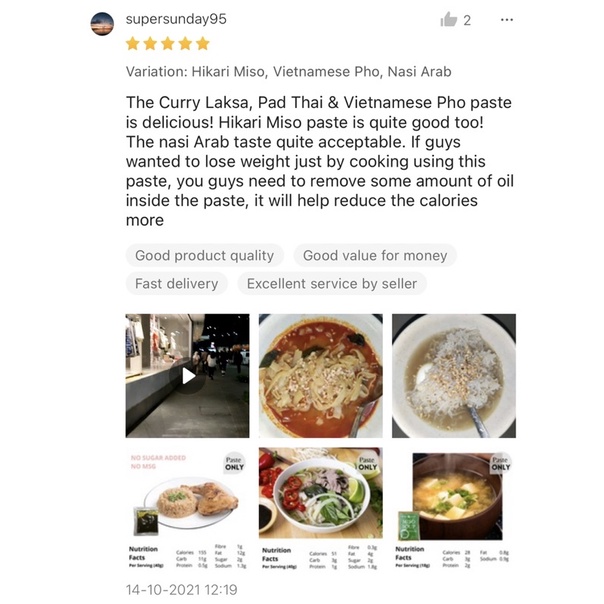View the Nasi Arab nutrition facts image
Screen dimensions: 604x604
187,509
